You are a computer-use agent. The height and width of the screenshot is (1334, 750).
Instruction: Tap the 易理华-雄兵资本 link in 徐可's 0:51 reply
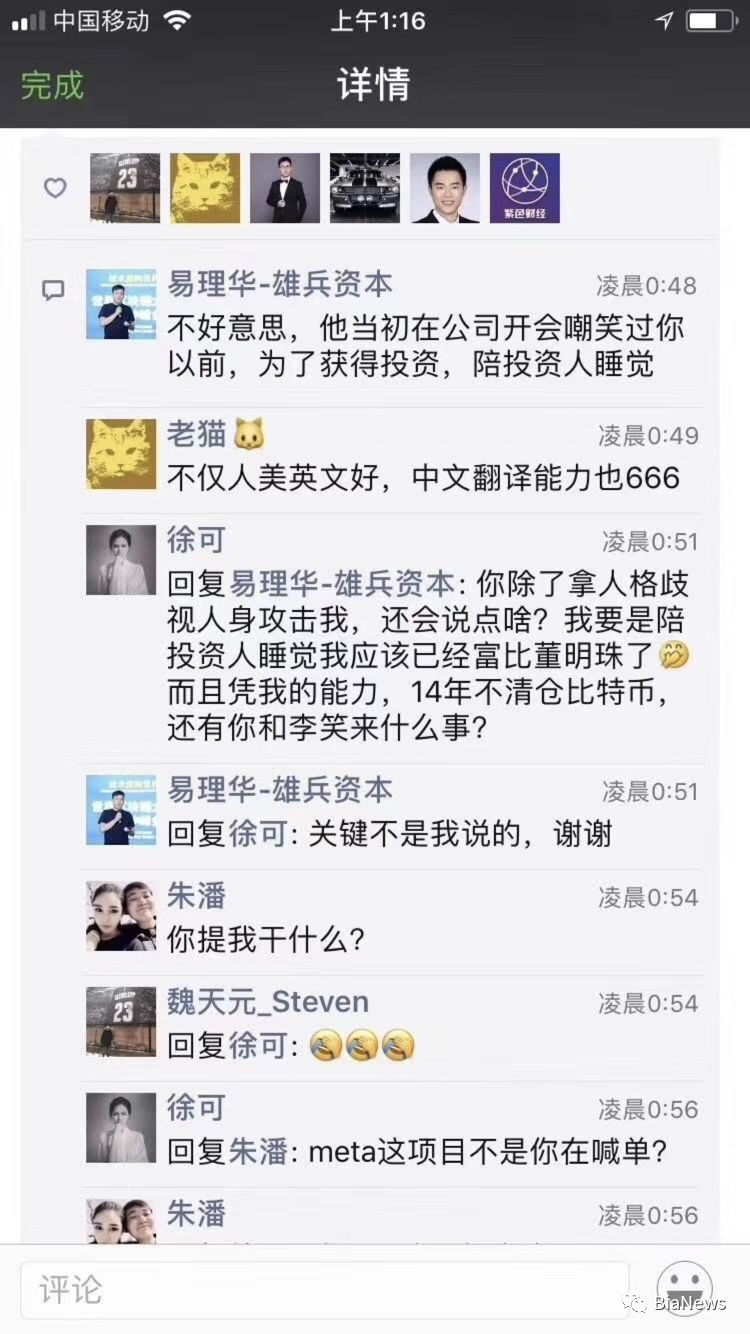(342, 583)
